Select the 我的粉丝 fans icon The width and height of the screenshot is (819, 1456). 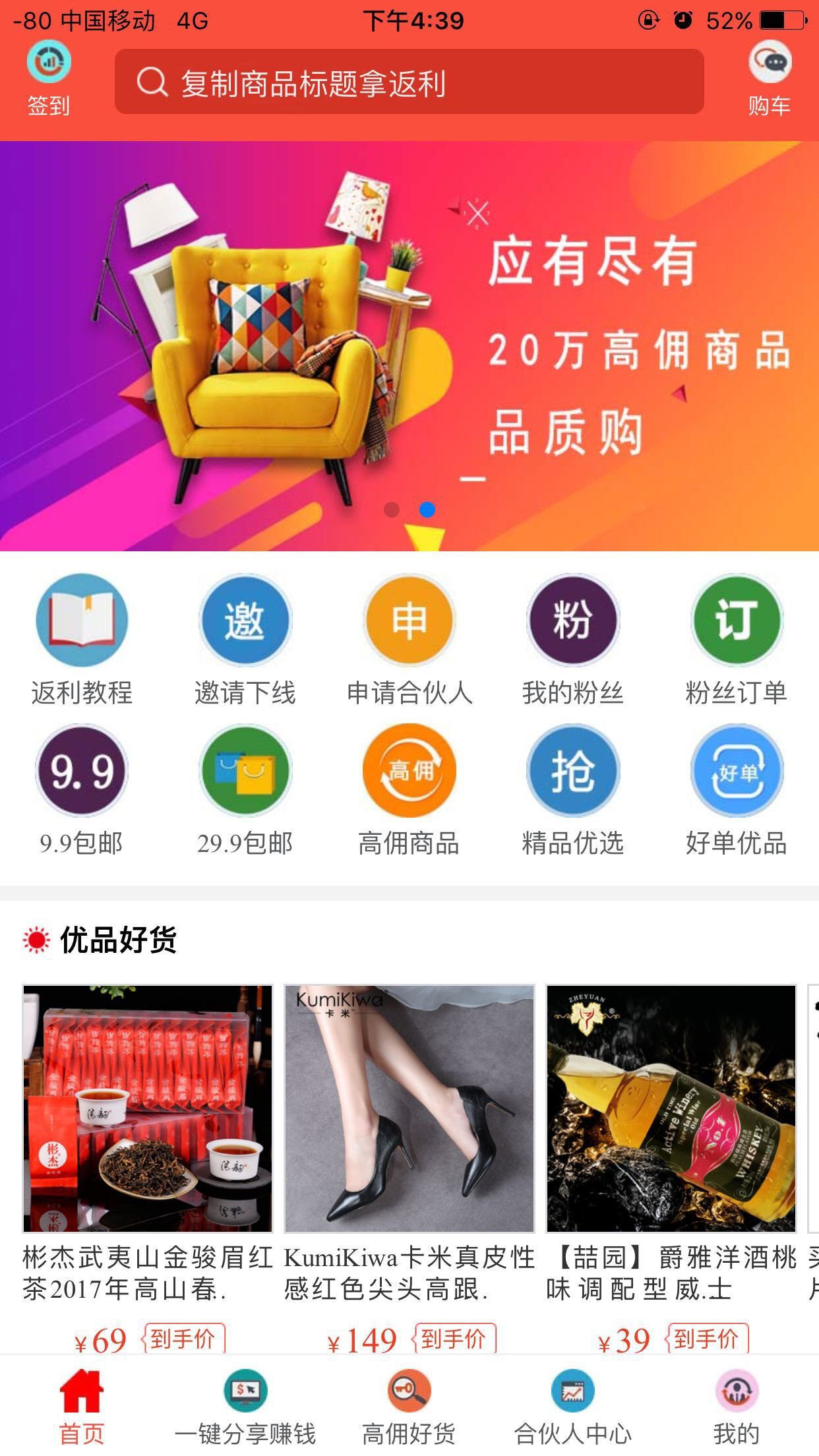click(x=572, y=621)
